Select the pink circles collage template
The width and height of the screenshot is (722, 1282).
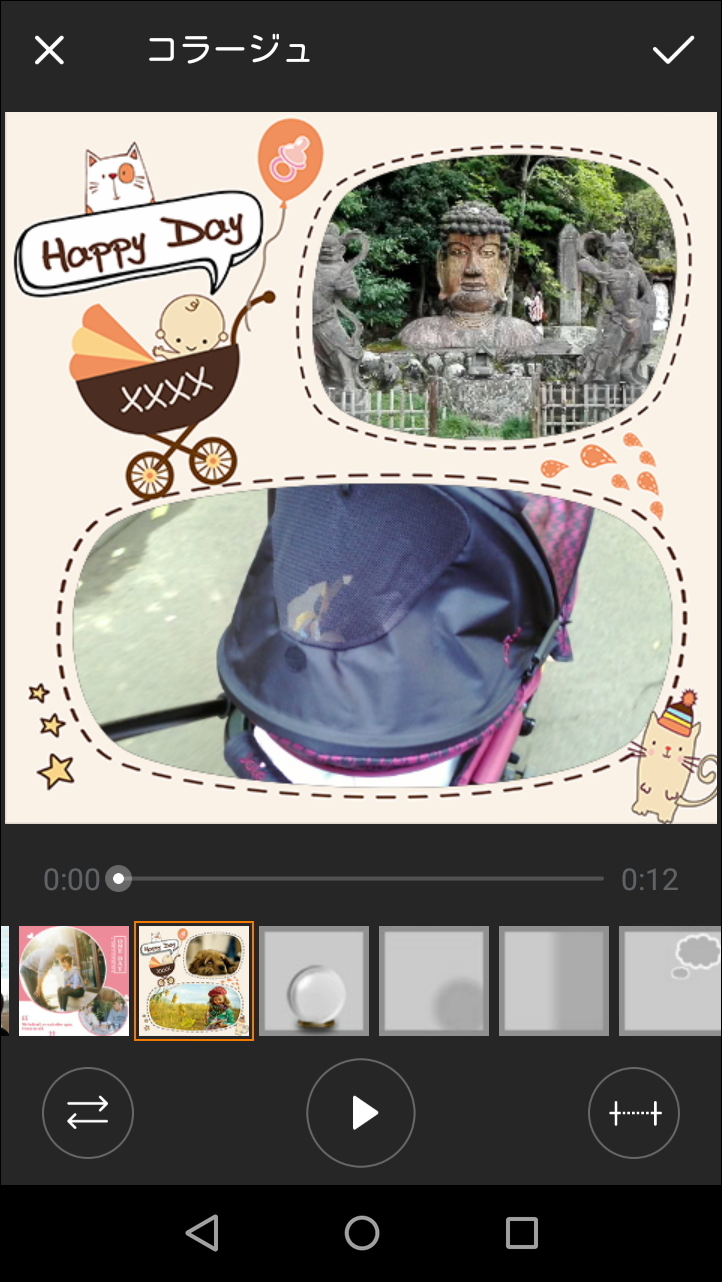click(x=74, y=980)
